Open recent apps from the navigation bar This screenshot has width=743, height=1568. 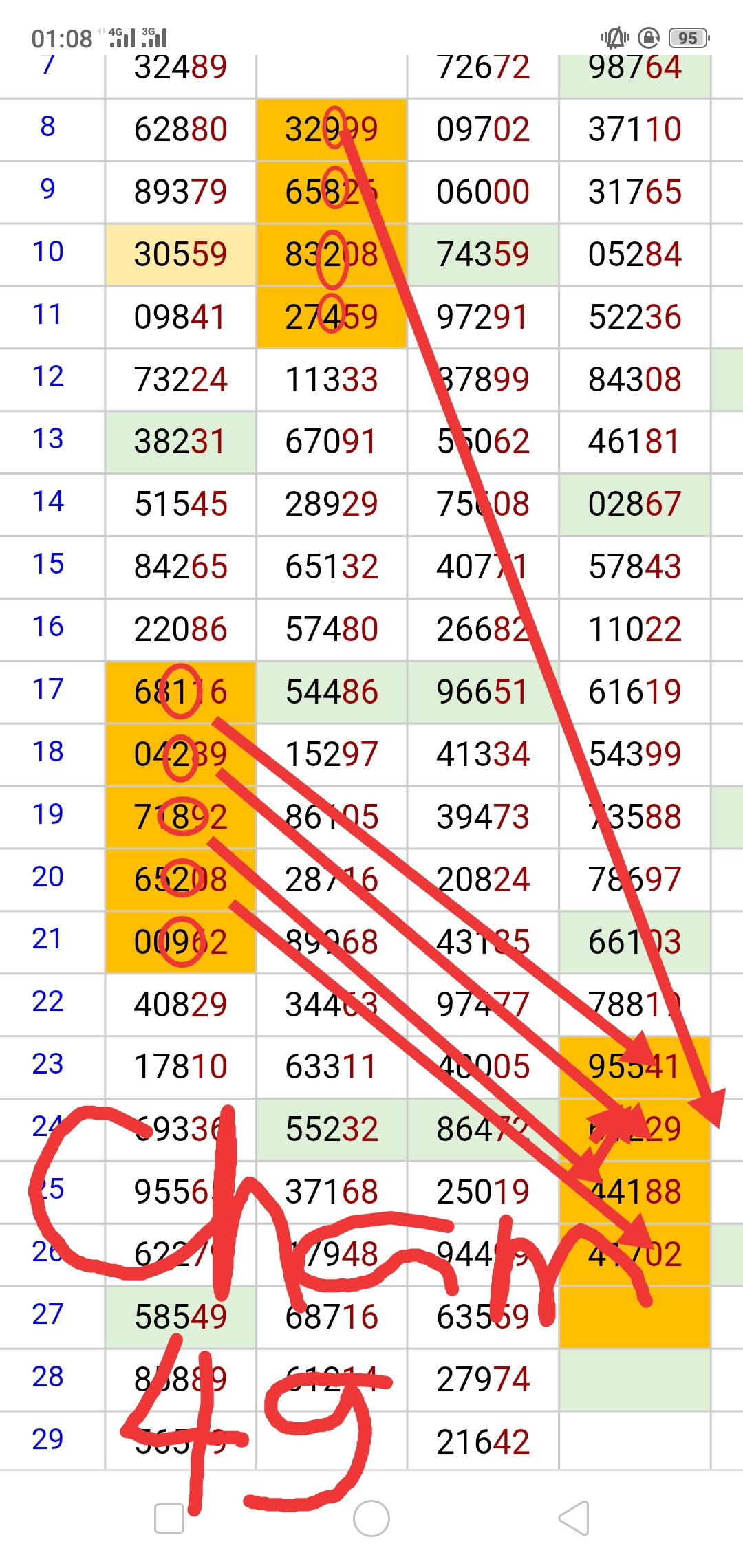click(169, 1518)
